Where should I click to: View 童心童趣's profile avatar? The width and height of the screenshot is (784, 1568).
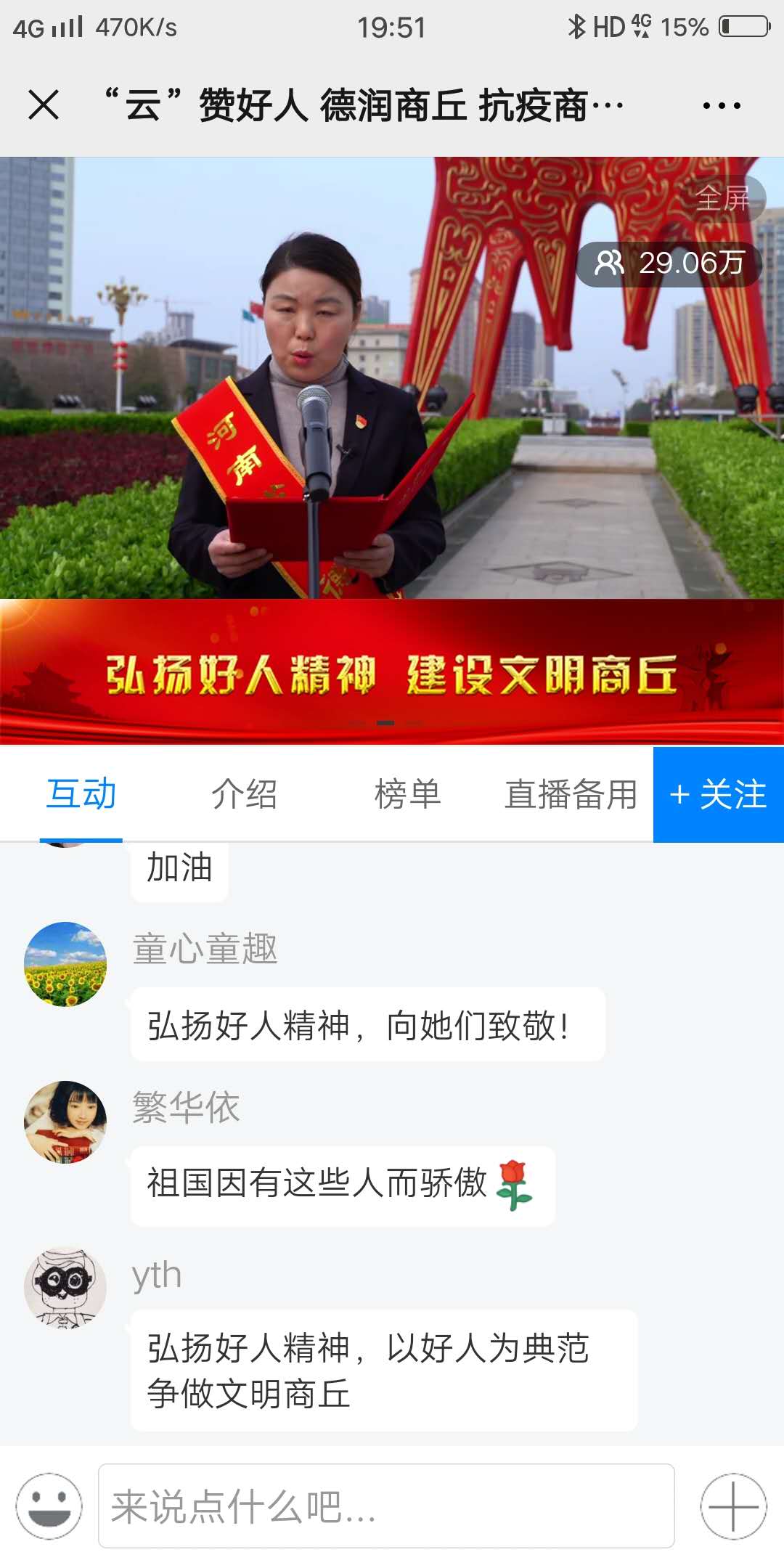65,964
